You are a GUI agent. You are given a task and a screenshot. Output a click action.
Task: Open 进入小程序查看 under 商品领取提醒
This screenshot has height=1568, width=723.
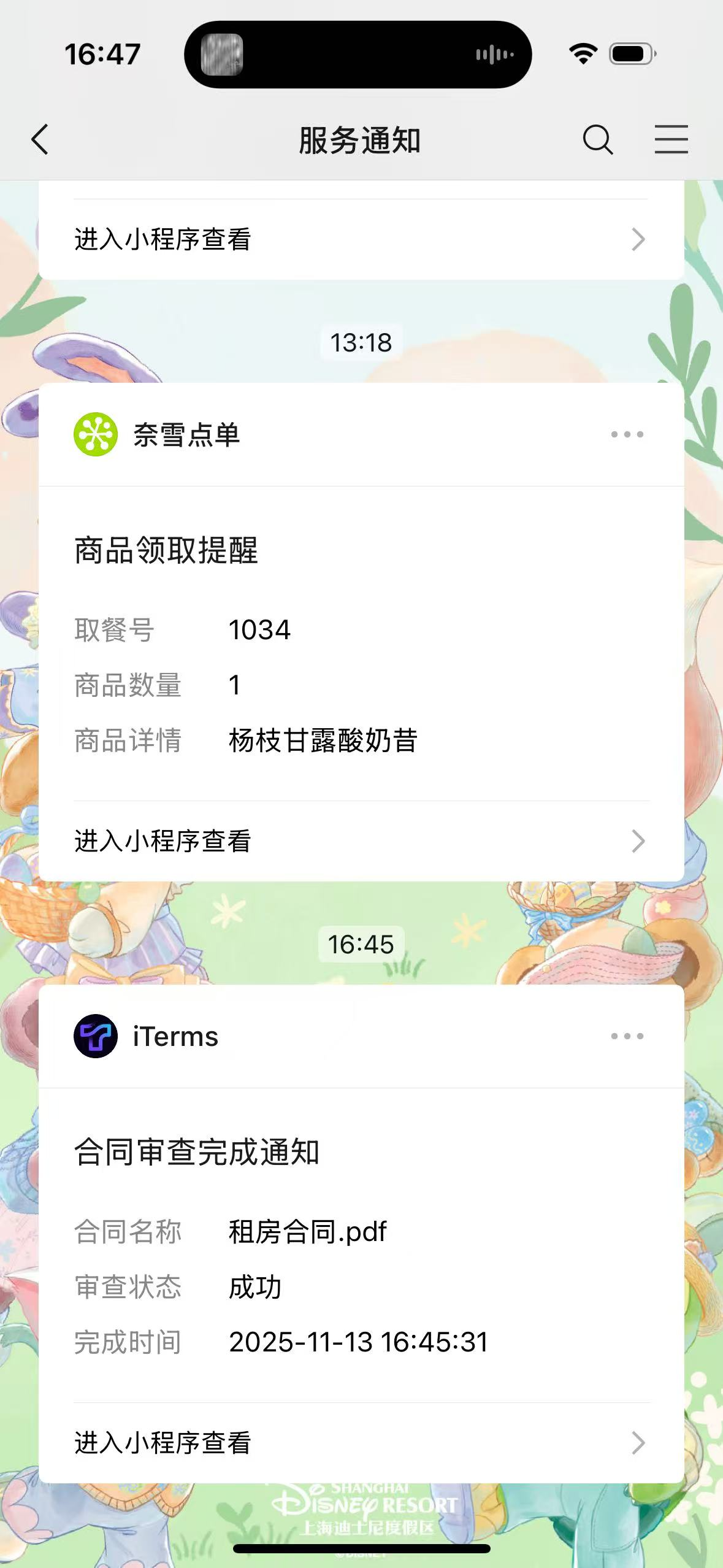point(361,841)
